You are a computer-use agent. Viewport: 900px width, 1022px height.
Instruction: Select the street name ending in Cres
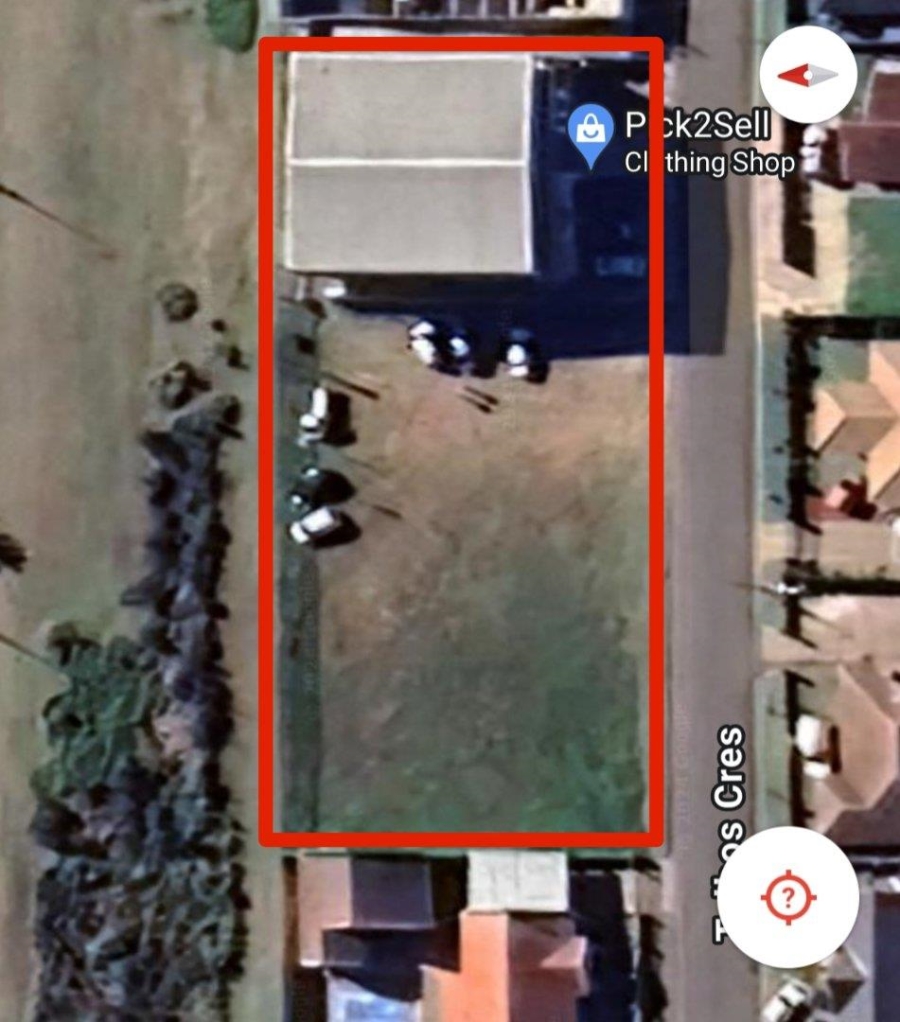[730, 790]
